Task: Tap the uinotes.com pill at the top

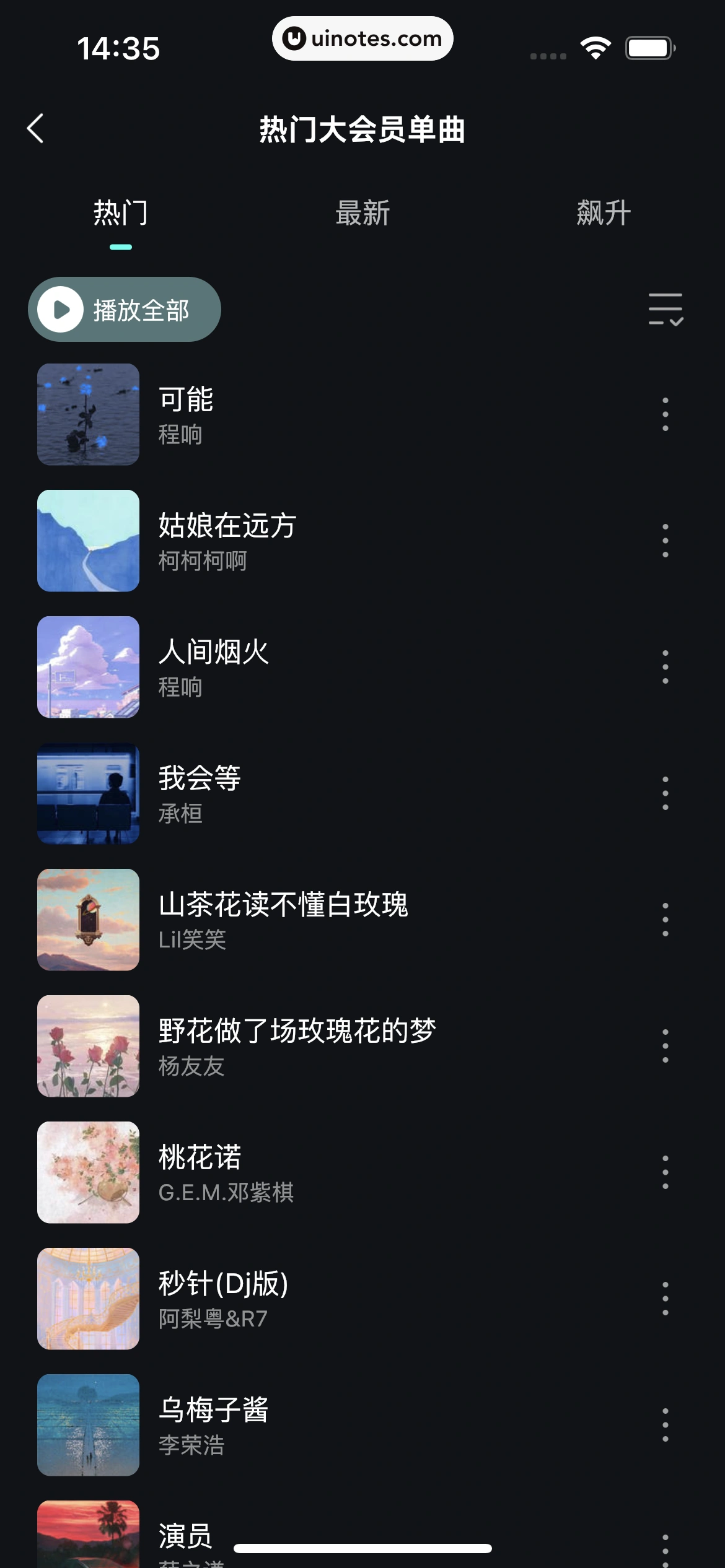Action: [x=362, y=38]
